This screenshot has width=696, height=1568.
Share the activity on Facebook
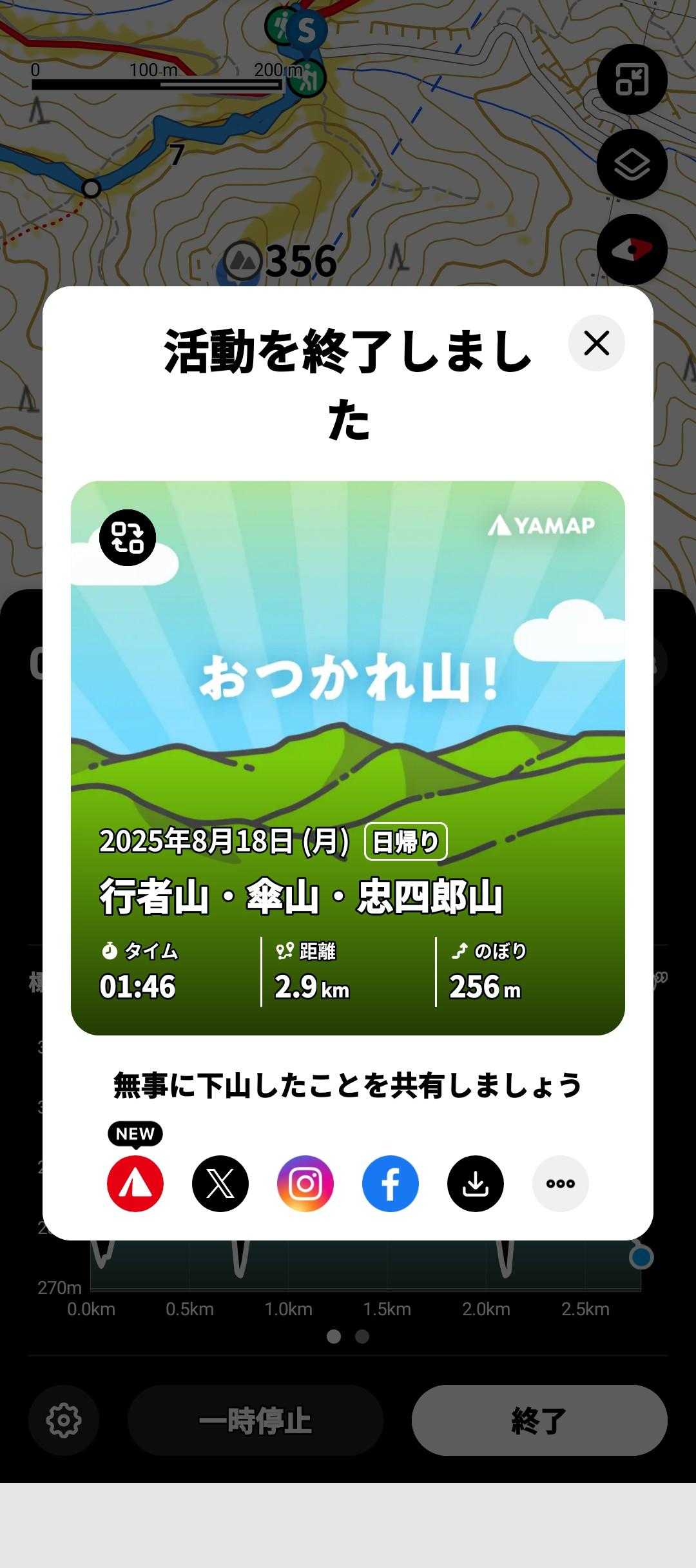pos(391,1183)
